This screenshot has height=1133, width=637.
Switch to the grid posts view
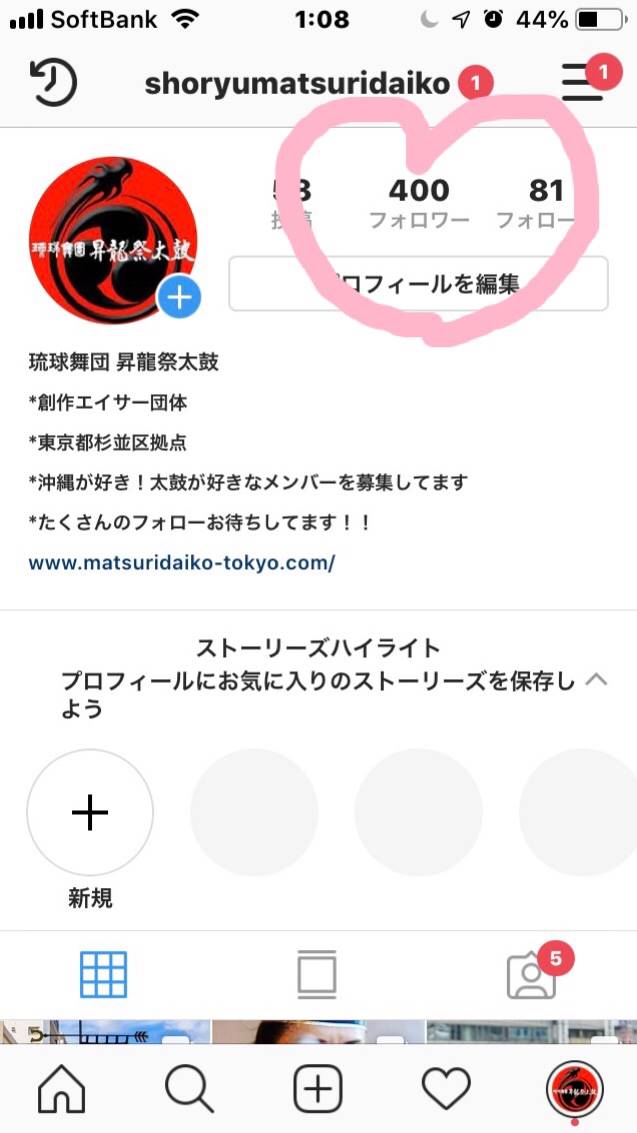coord(104,974)
